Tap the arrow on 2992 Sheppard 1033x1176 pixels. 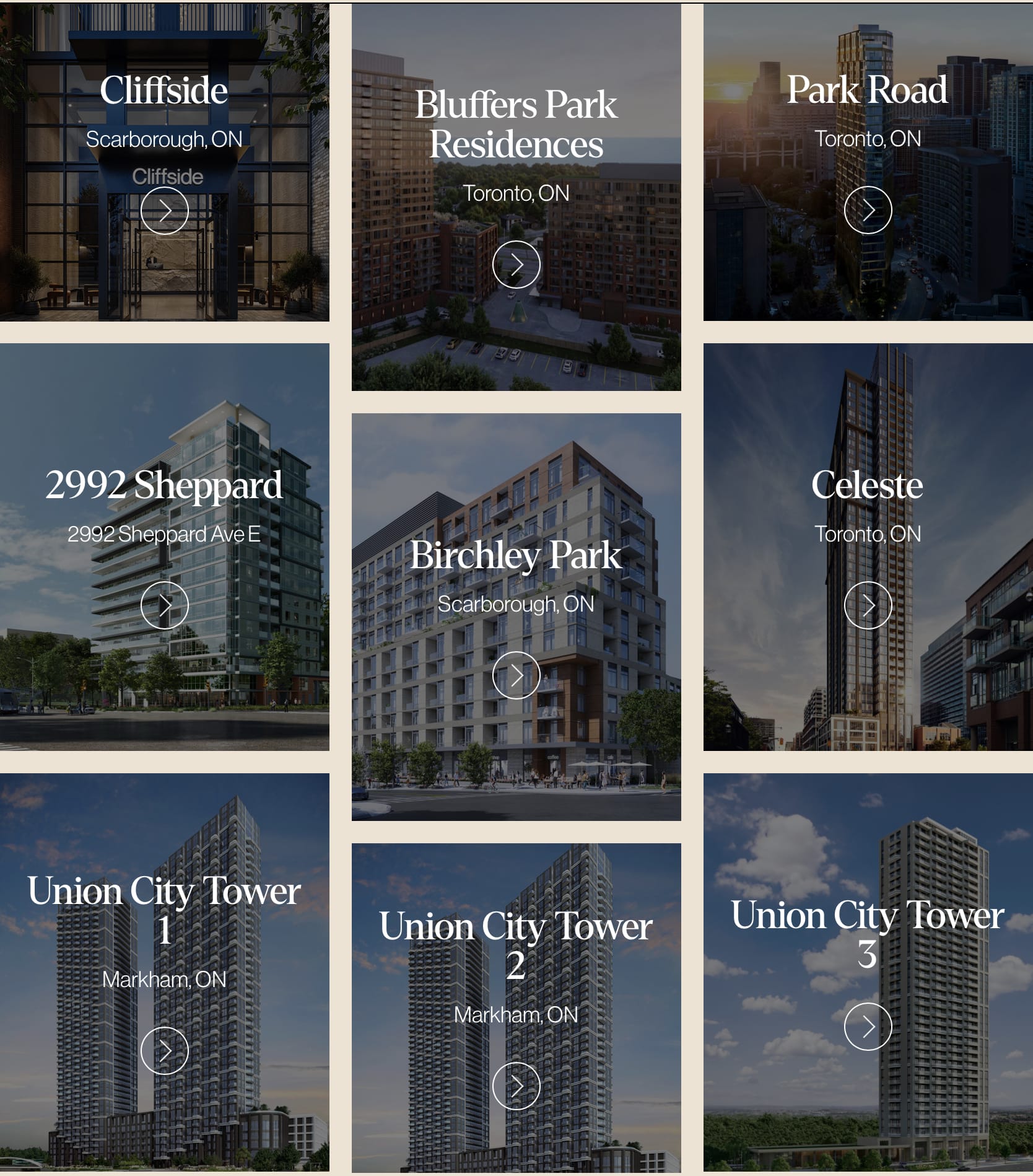point(164,605)
